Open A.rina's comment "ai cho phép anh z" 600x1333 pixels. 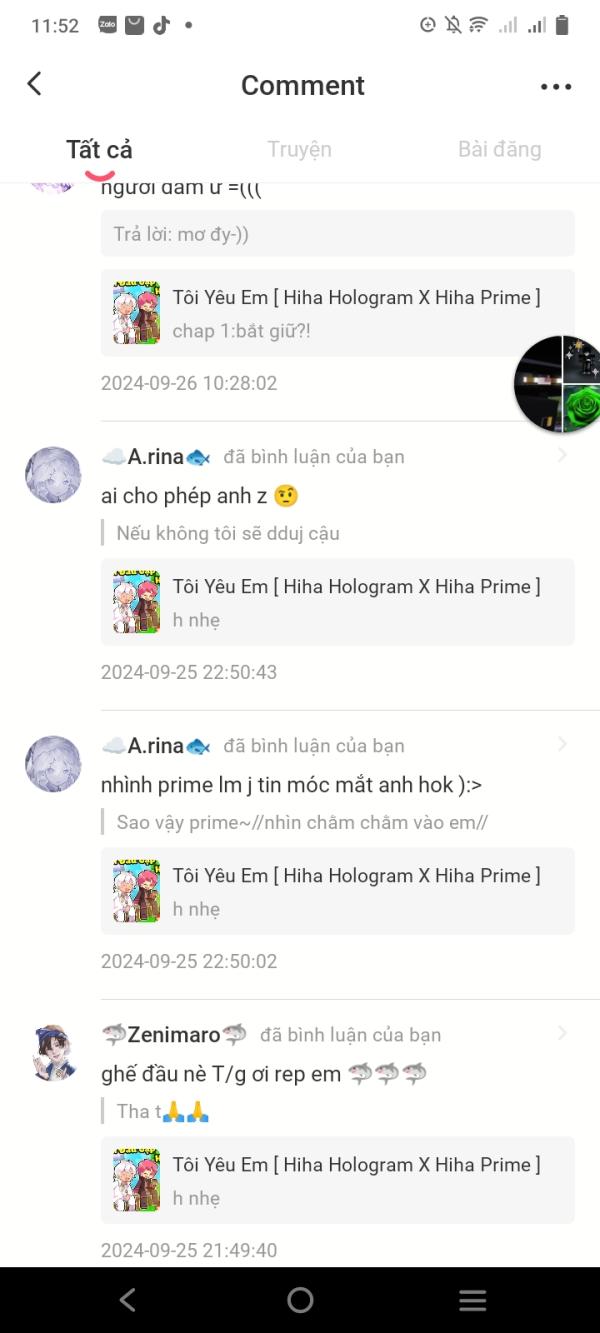click(200, 495)
